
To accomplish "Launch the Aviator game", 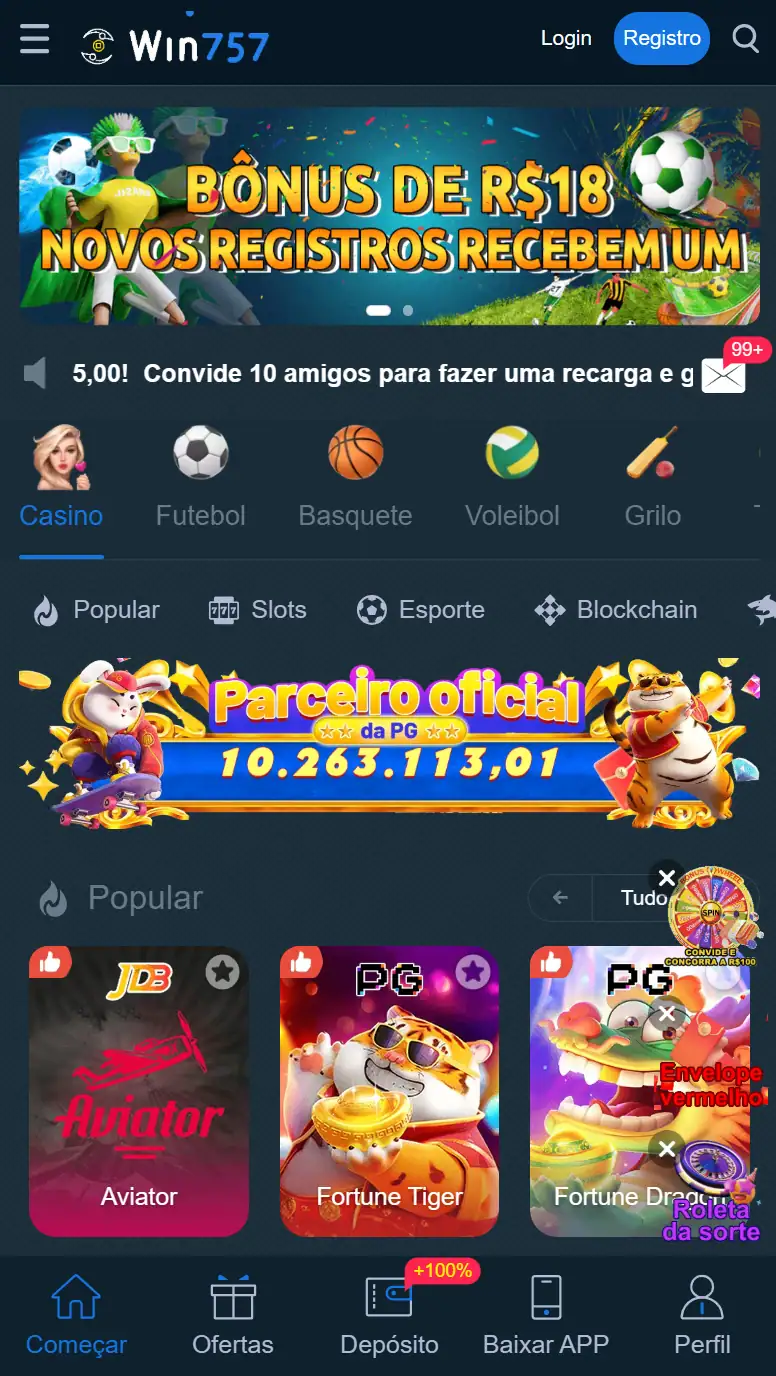I will (139, 1090).
